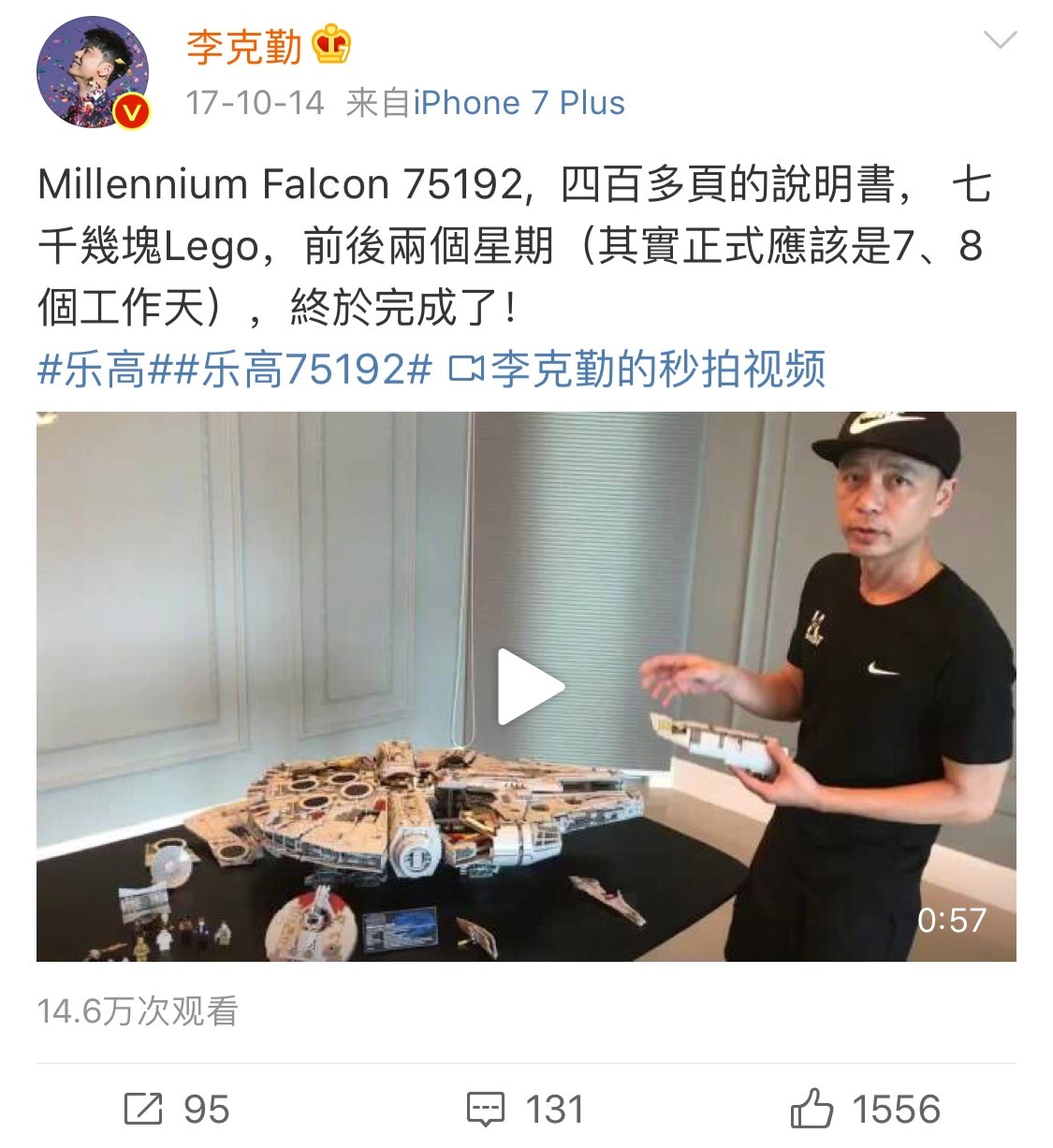1053x1148 pixels.
Task: Like this post
Action: coord(865,1110)
